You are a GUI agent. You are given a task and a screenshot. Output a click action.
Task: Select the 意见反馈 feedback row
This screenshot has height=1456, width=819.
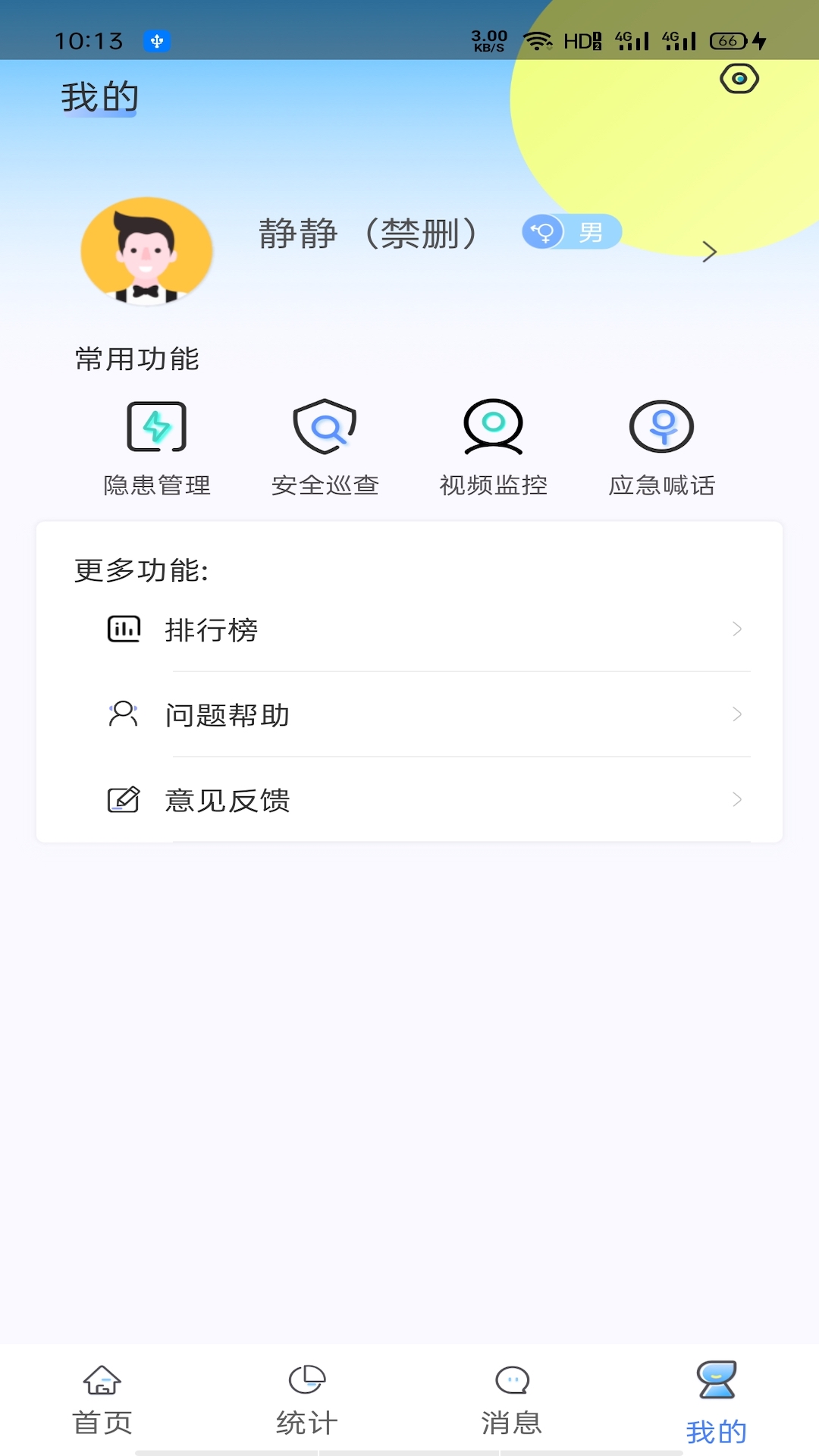click(425, 800)
